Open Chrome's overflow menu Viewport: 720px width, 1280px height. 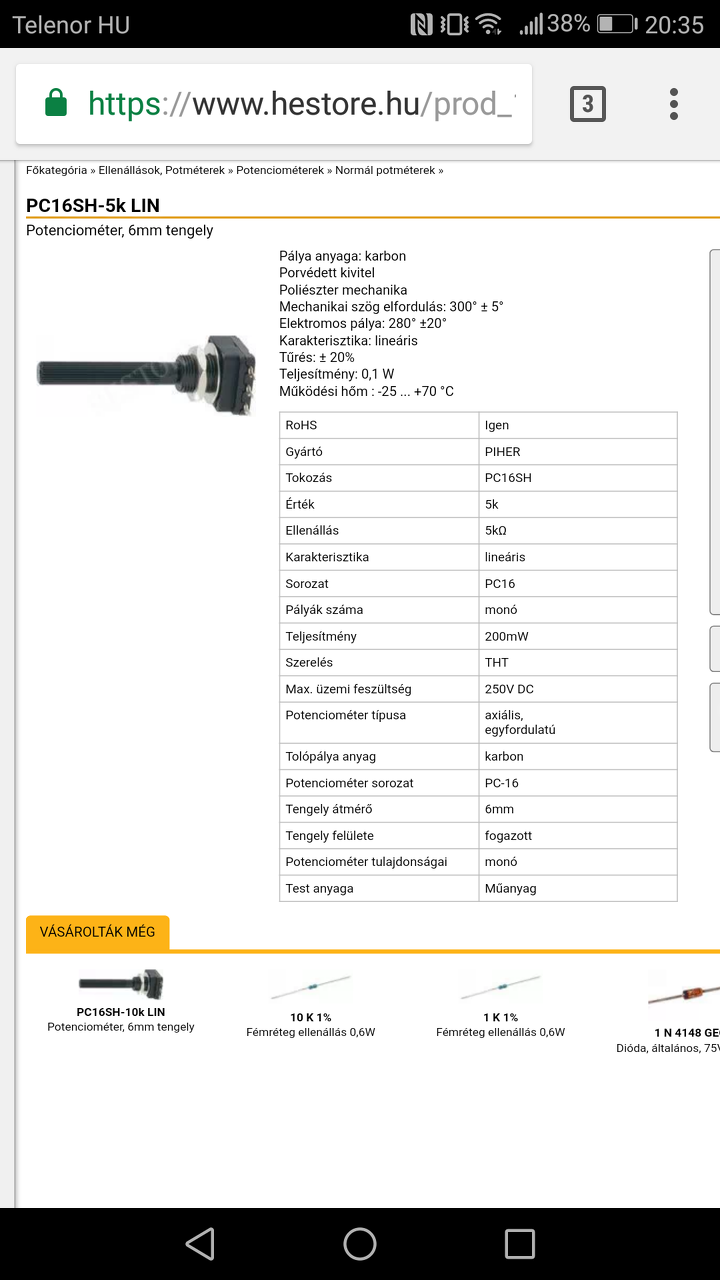674,104
